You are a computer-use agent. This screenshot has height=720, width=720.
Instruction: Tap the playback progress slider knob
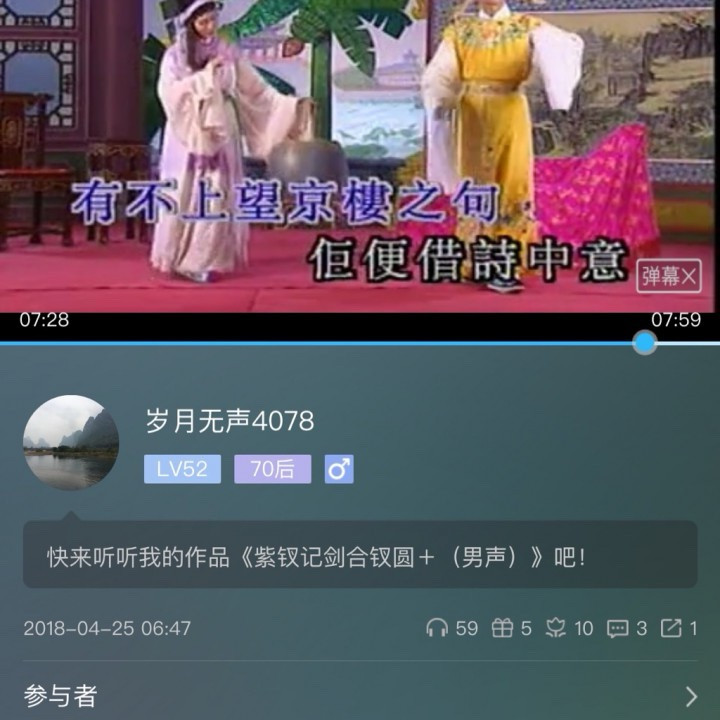[646, 343]
